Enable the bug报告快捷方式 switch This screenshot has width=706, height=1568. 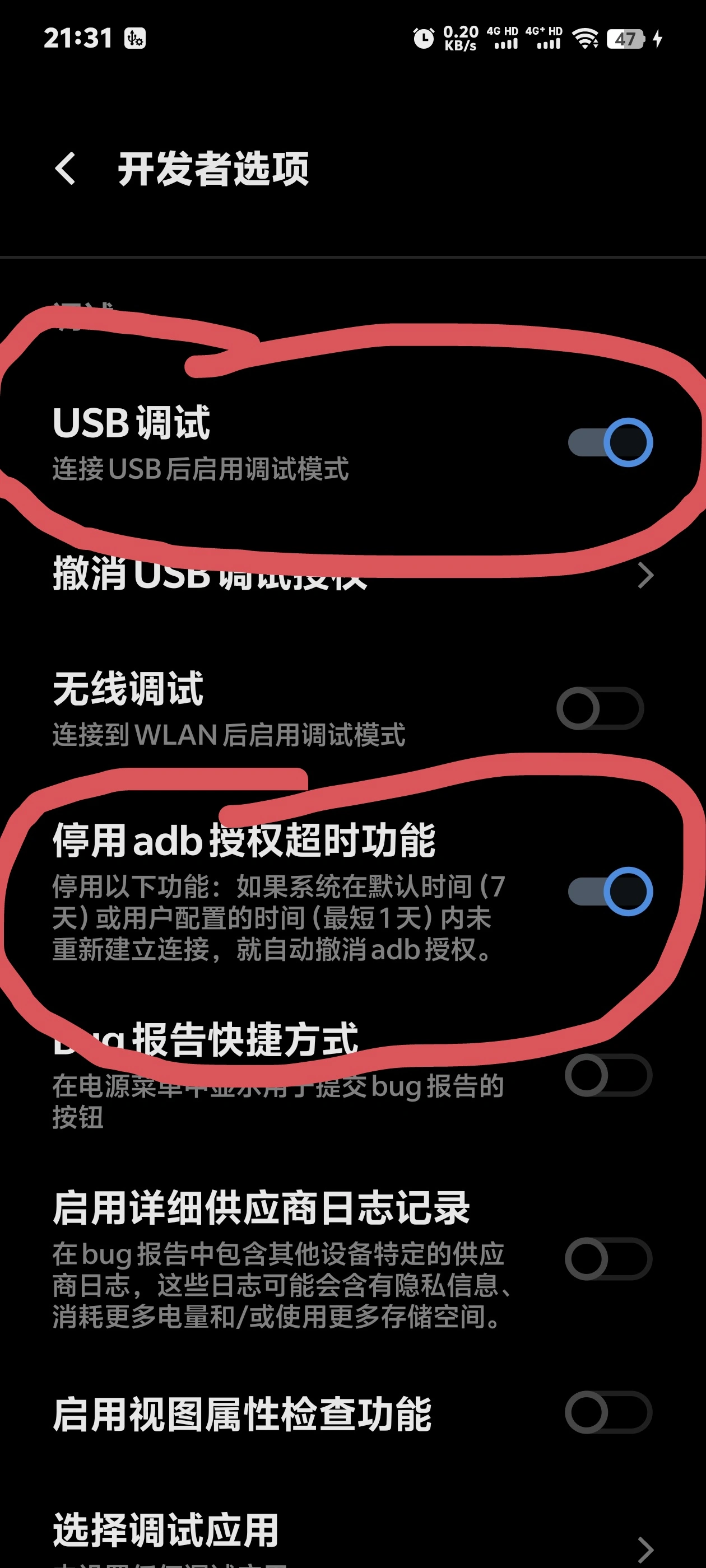click(609, 1076)
